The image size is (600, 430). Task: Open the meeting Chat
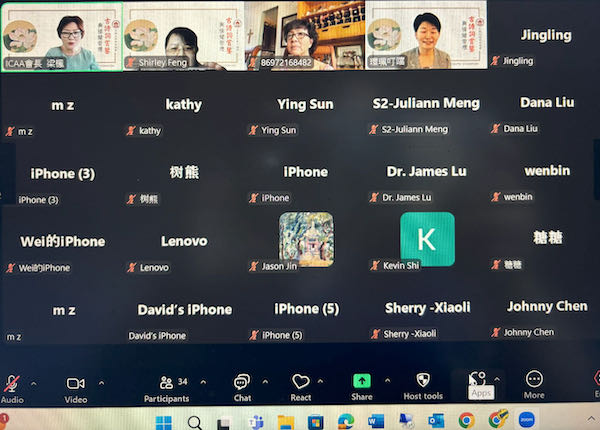(241, 384)
